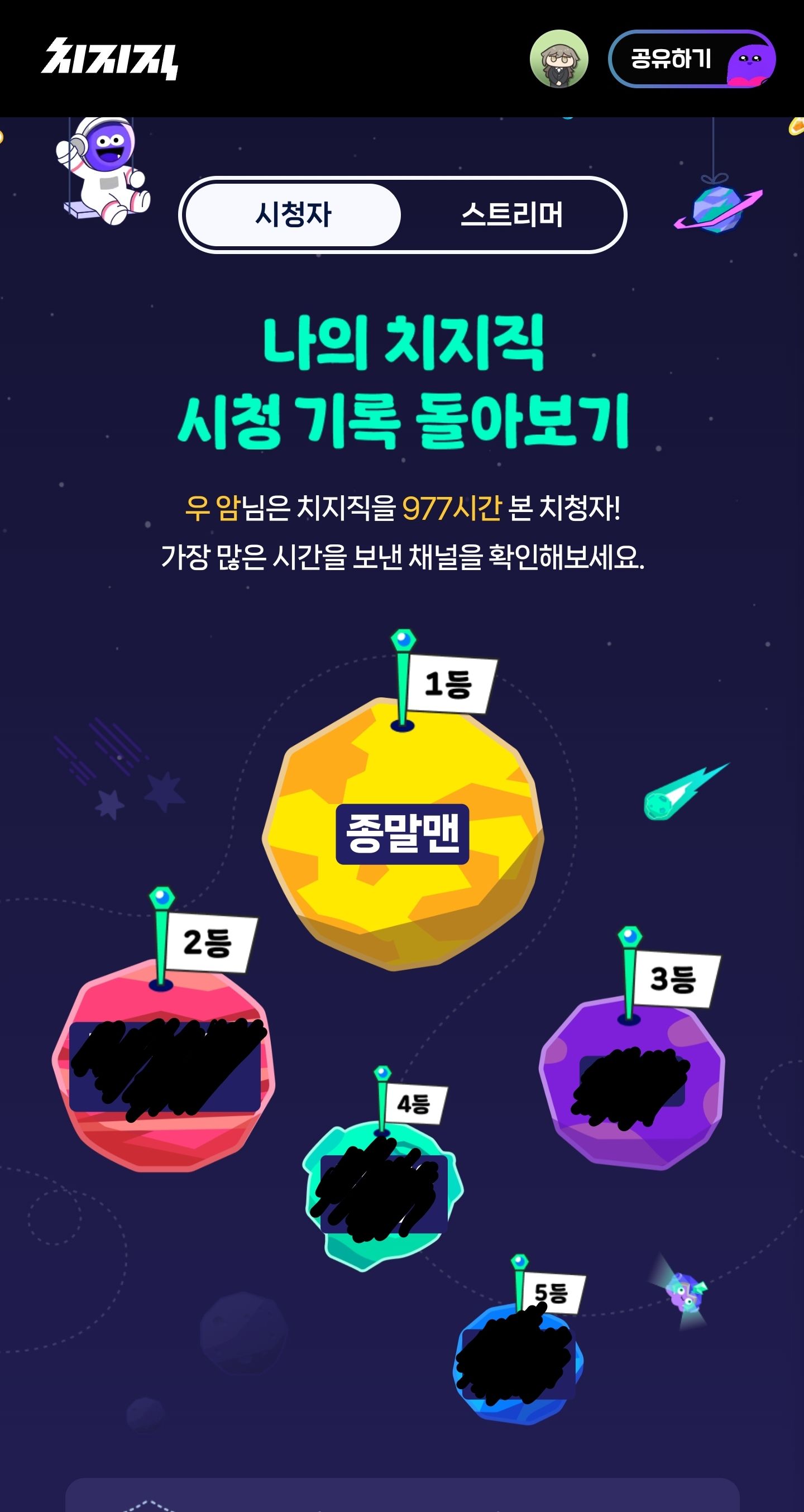Open the 3등 ranked channel planet
Screen dimensions: 804x1512
(x=632, y=1083)
